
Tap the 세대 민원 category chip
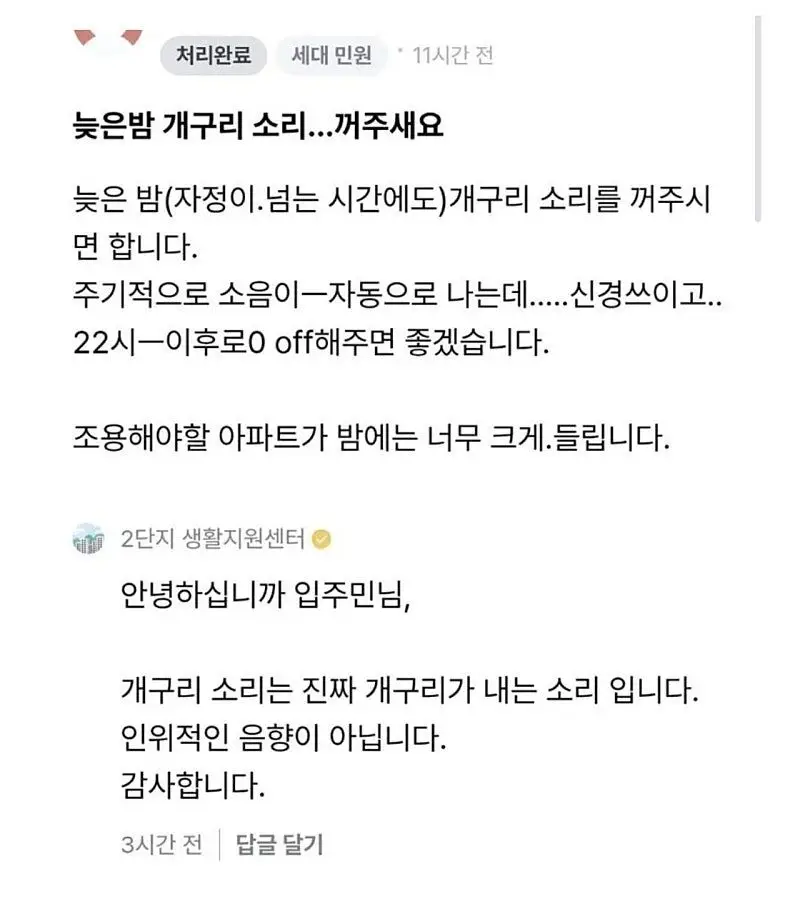(331, 56)
